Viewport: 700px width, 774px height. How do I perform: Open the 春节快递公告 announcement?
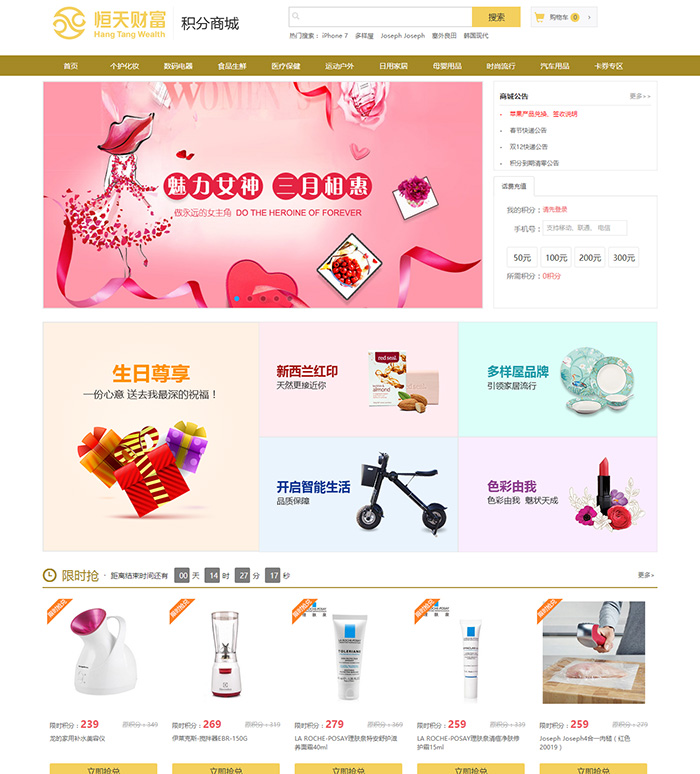point(528,130)
